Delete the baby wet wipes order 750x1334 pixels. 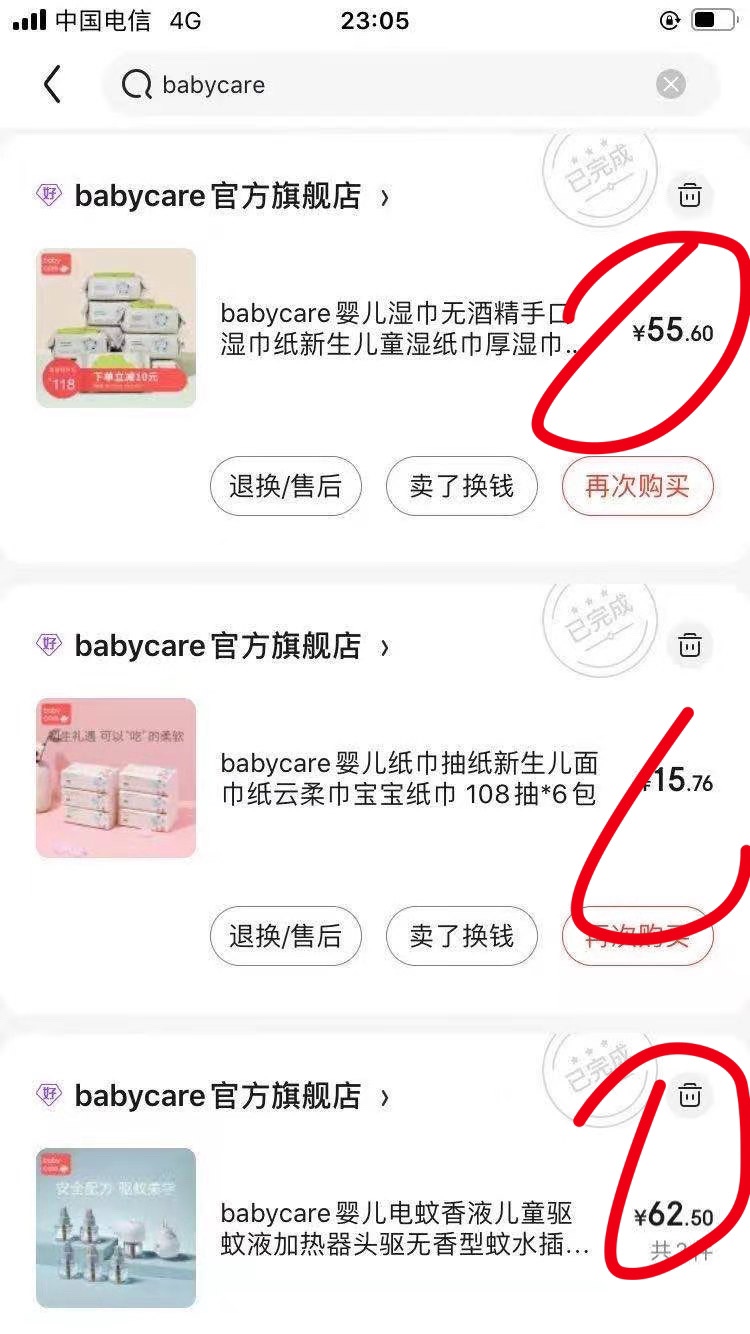tap(690, 196)
